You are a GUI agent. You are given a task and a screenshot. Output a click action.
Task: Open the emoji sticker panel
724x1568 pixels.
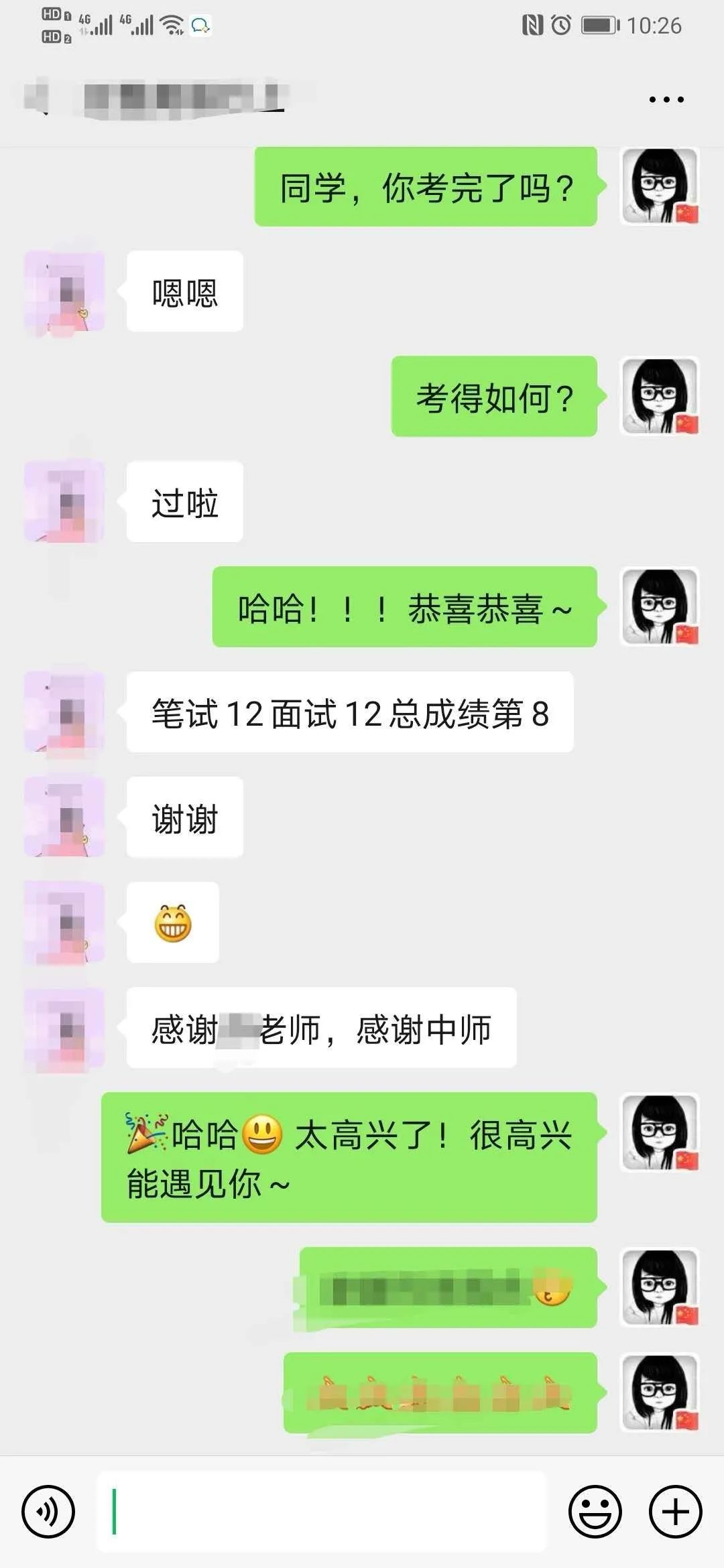(x=595, y=1512)
